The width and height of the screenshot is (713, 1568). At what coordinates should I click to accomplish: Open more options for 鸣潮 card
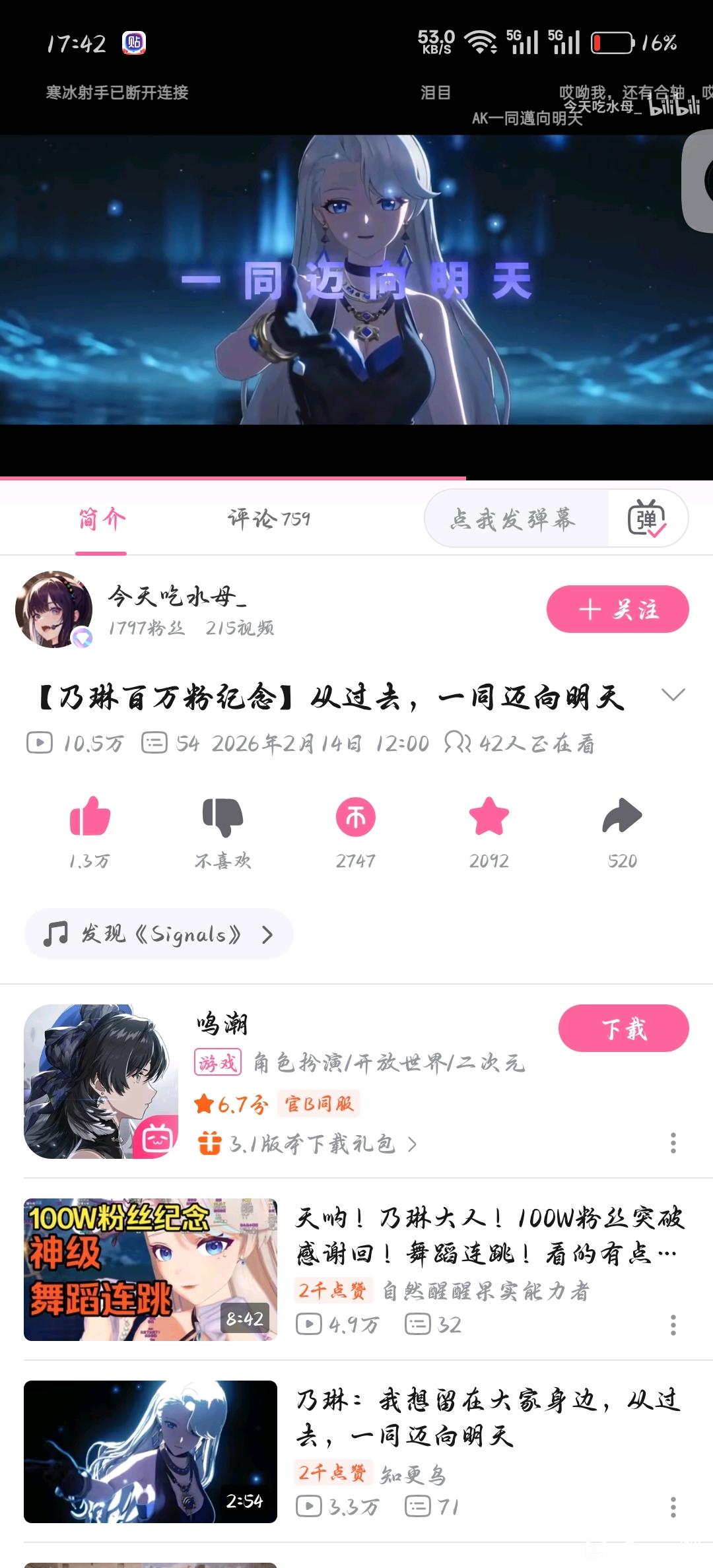[673, 1143]
